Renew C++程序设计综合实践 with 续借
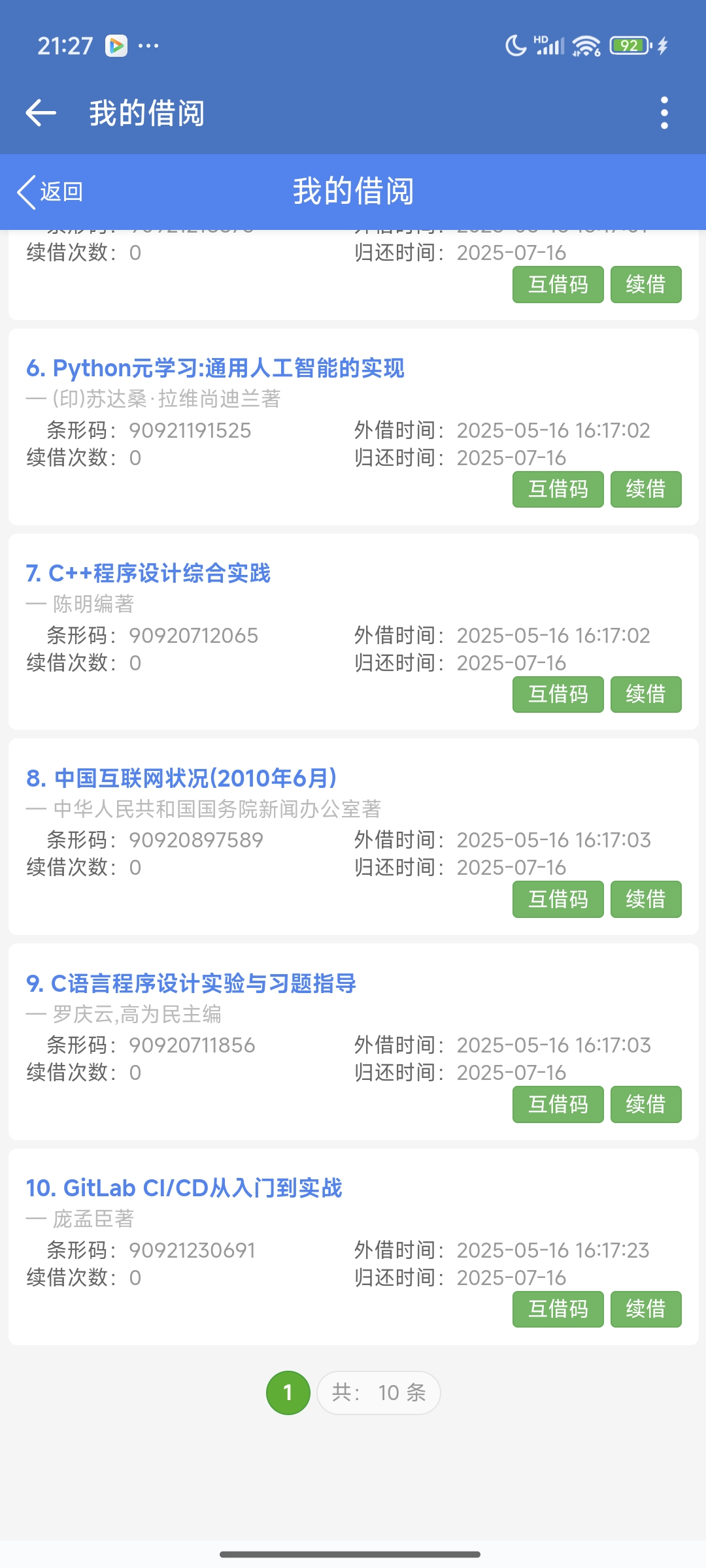 [x=645, y=694]
